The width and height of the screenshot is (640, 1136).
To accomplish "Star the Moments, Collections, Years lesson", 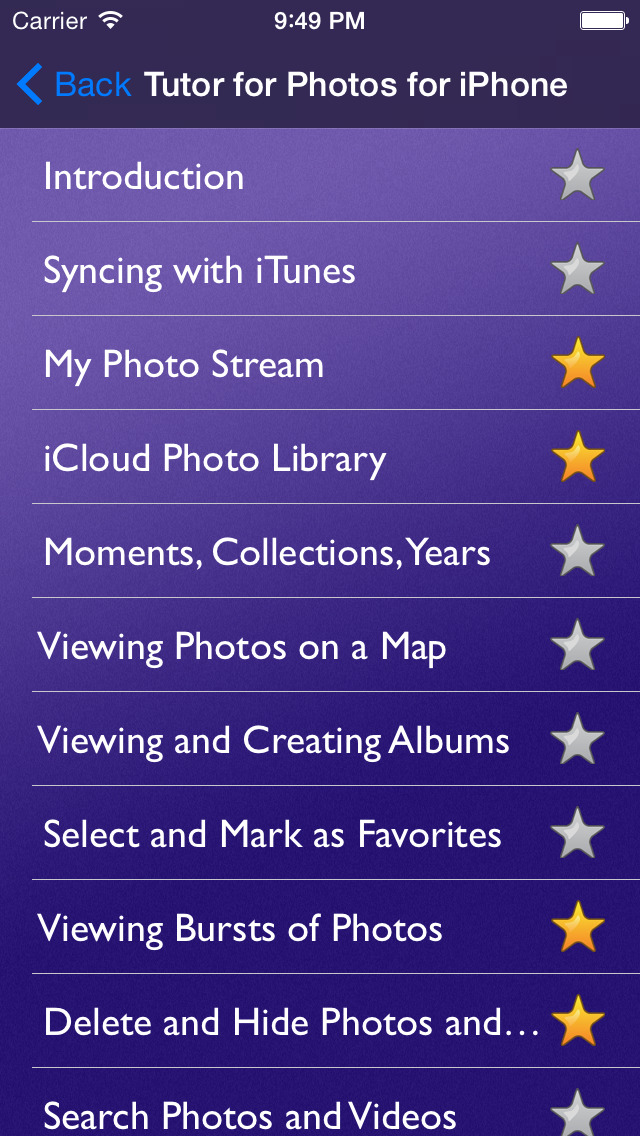I will (577, 551).
